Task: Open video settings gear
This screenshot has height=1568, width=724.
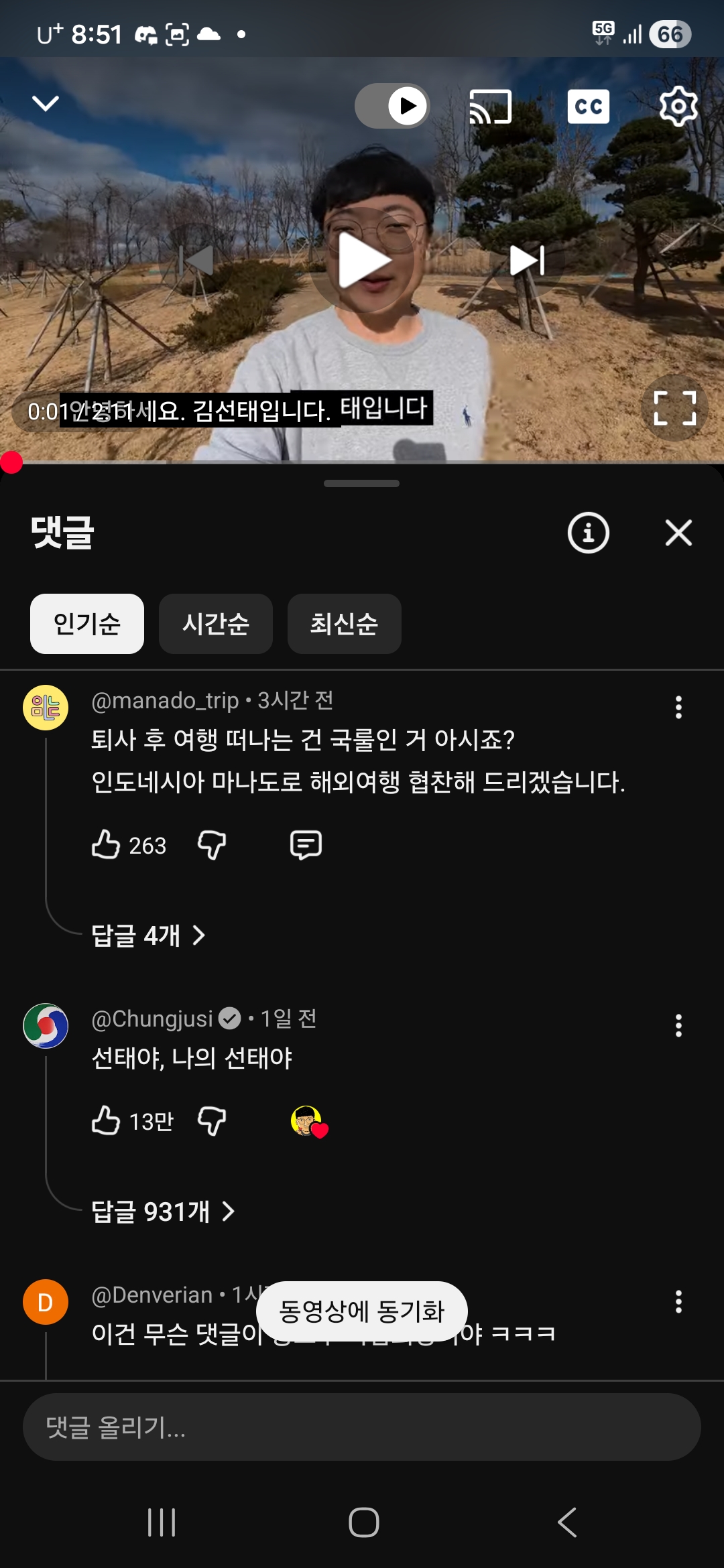Action: pyautogui.click(x=678, y=106)
